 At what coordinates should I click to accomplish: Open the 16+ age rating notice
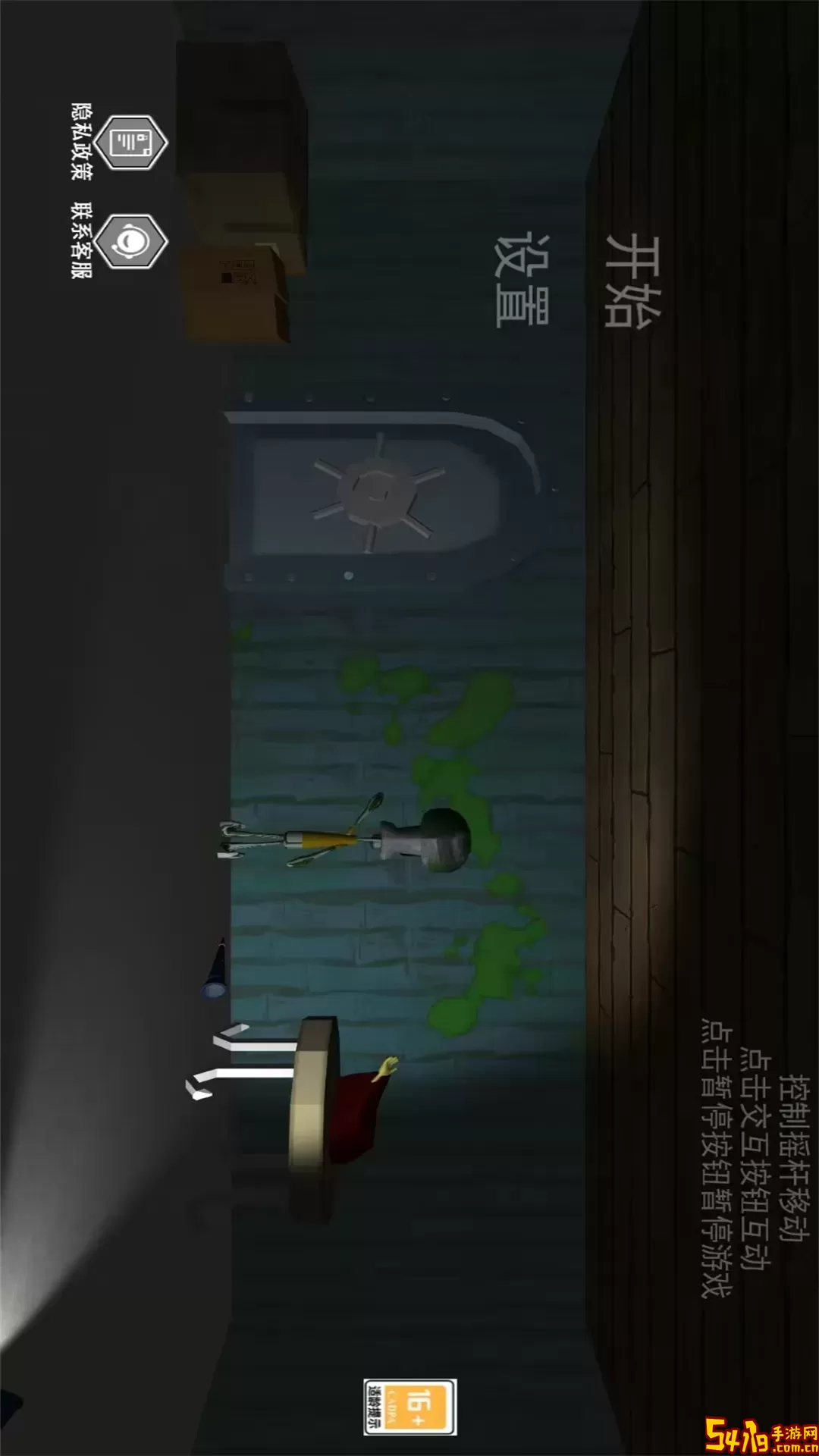point(410,1407)
